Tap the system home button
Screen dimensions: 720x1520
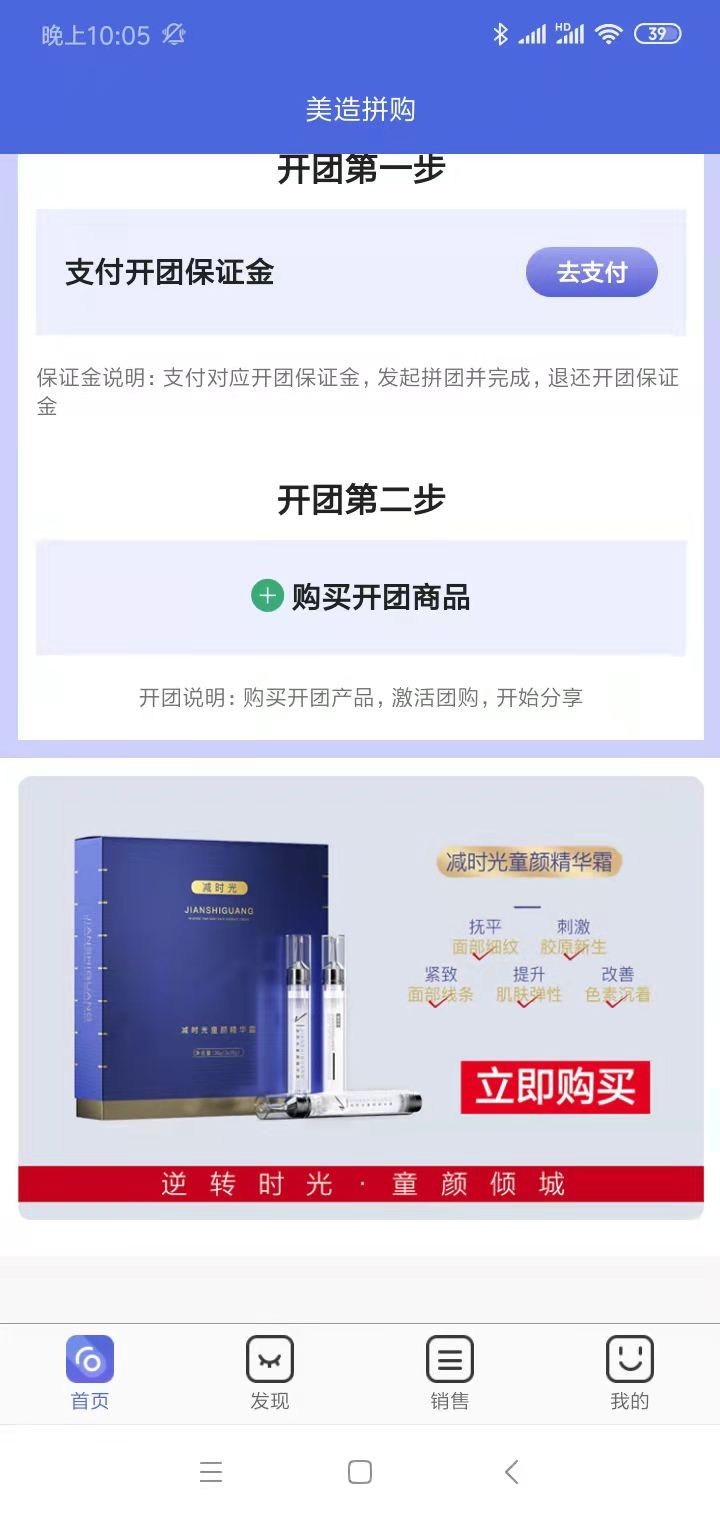[x=360, y=1472]
